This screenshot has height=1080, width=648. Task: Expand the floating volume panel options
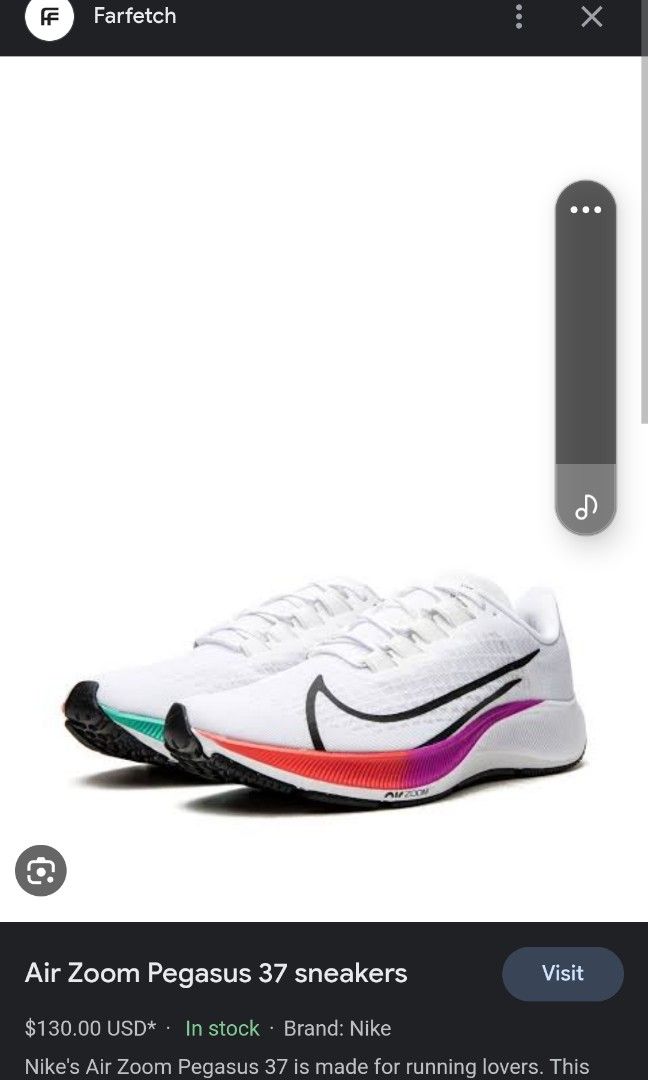tap(586, 210)
